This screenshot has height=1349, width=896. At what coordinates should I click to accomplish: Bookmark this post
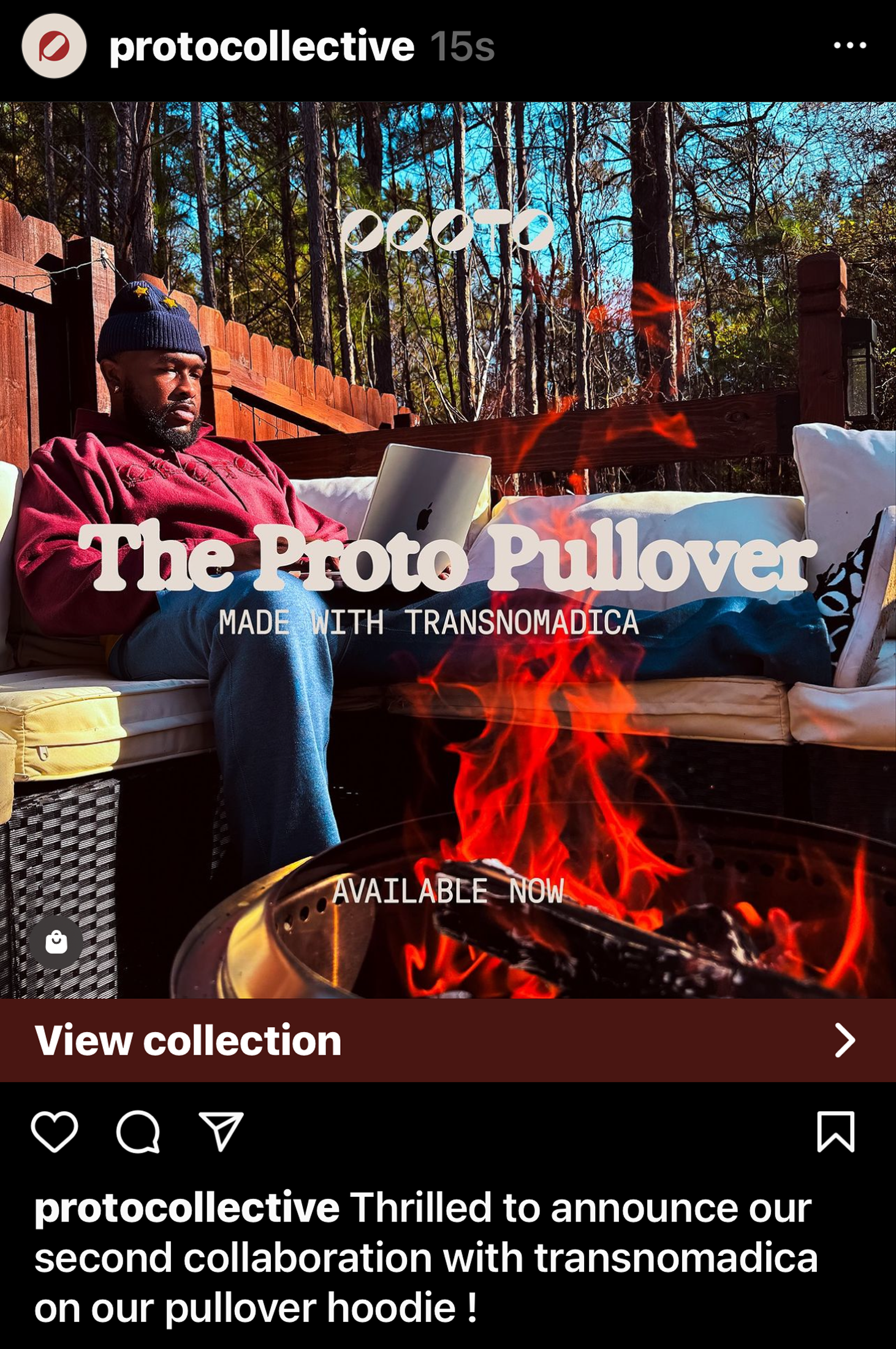coord(835,1131)
